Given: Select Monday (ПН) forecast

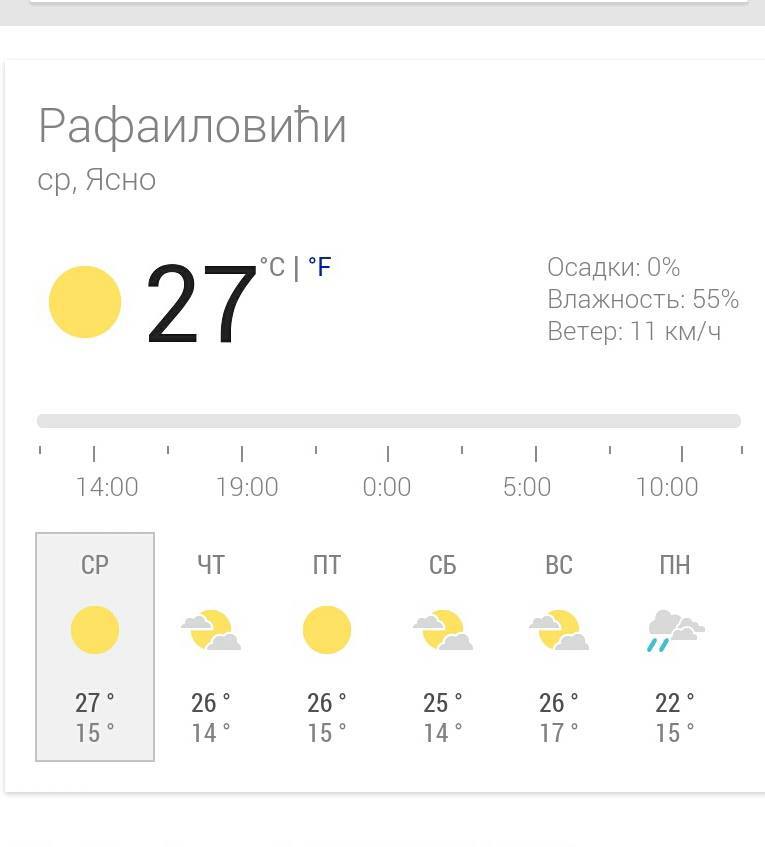Looking at the screenshot, I should point(675,646).
